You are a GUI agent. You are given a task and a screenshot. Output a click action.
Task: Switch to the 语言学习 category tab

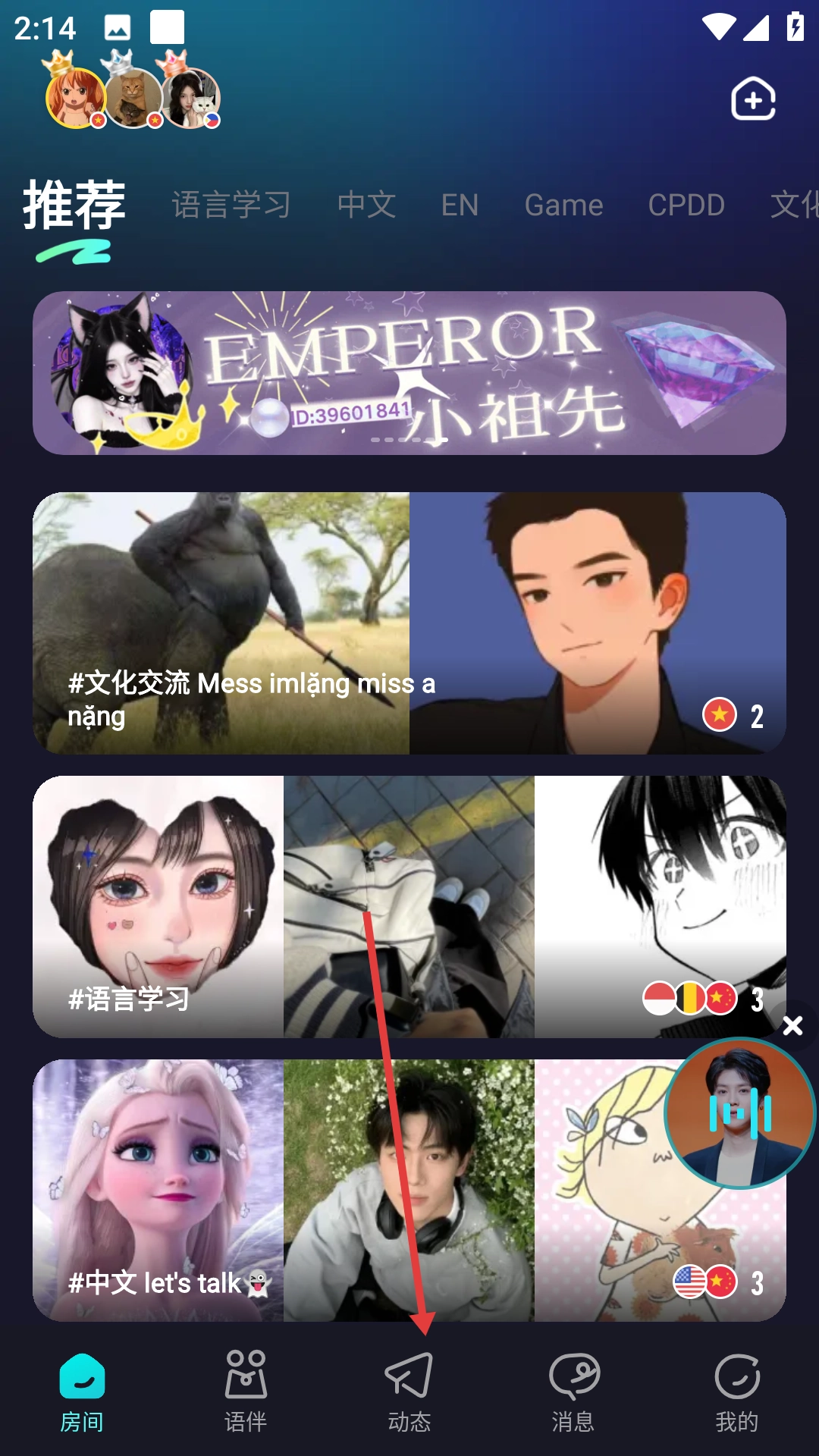[x=231, y=205]
